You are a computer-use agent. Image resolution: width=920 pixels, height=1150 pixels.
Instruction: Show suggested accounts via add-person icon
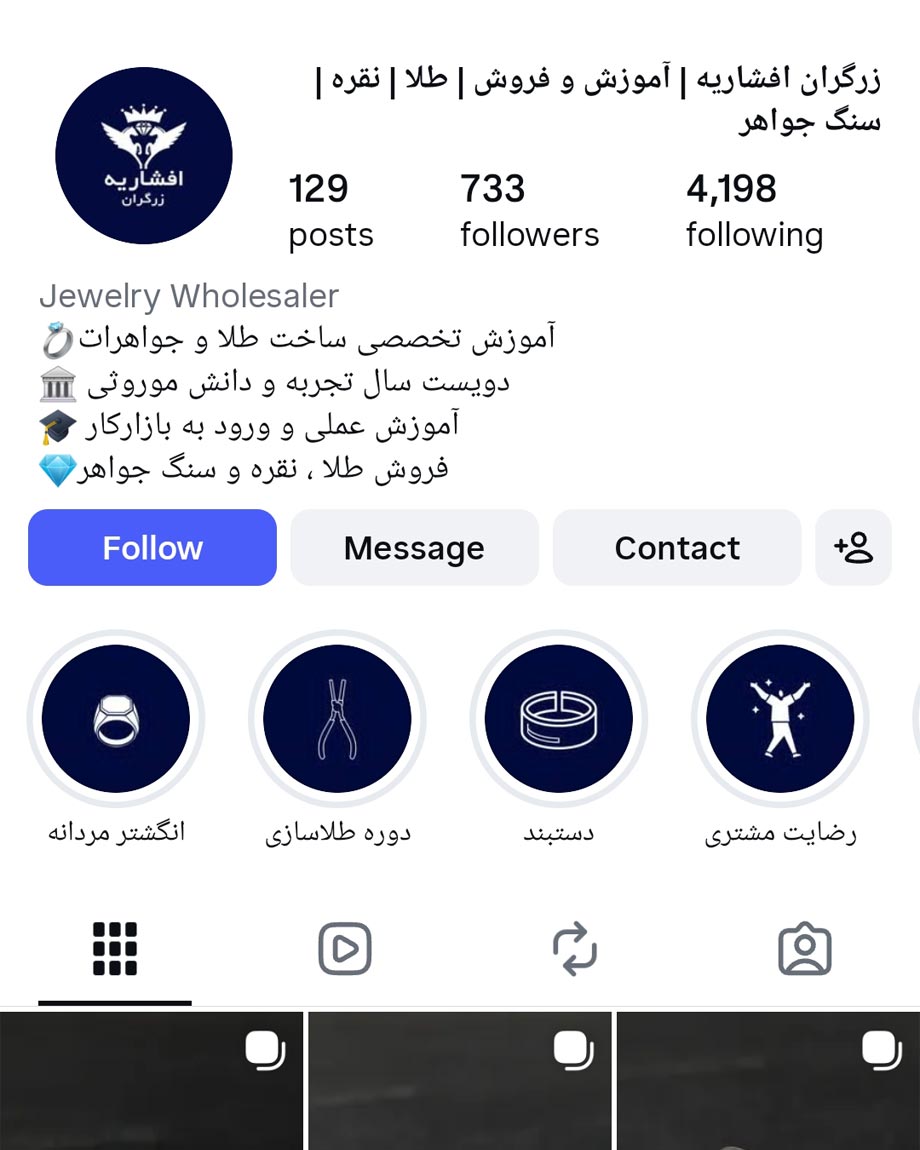(853, 547)
